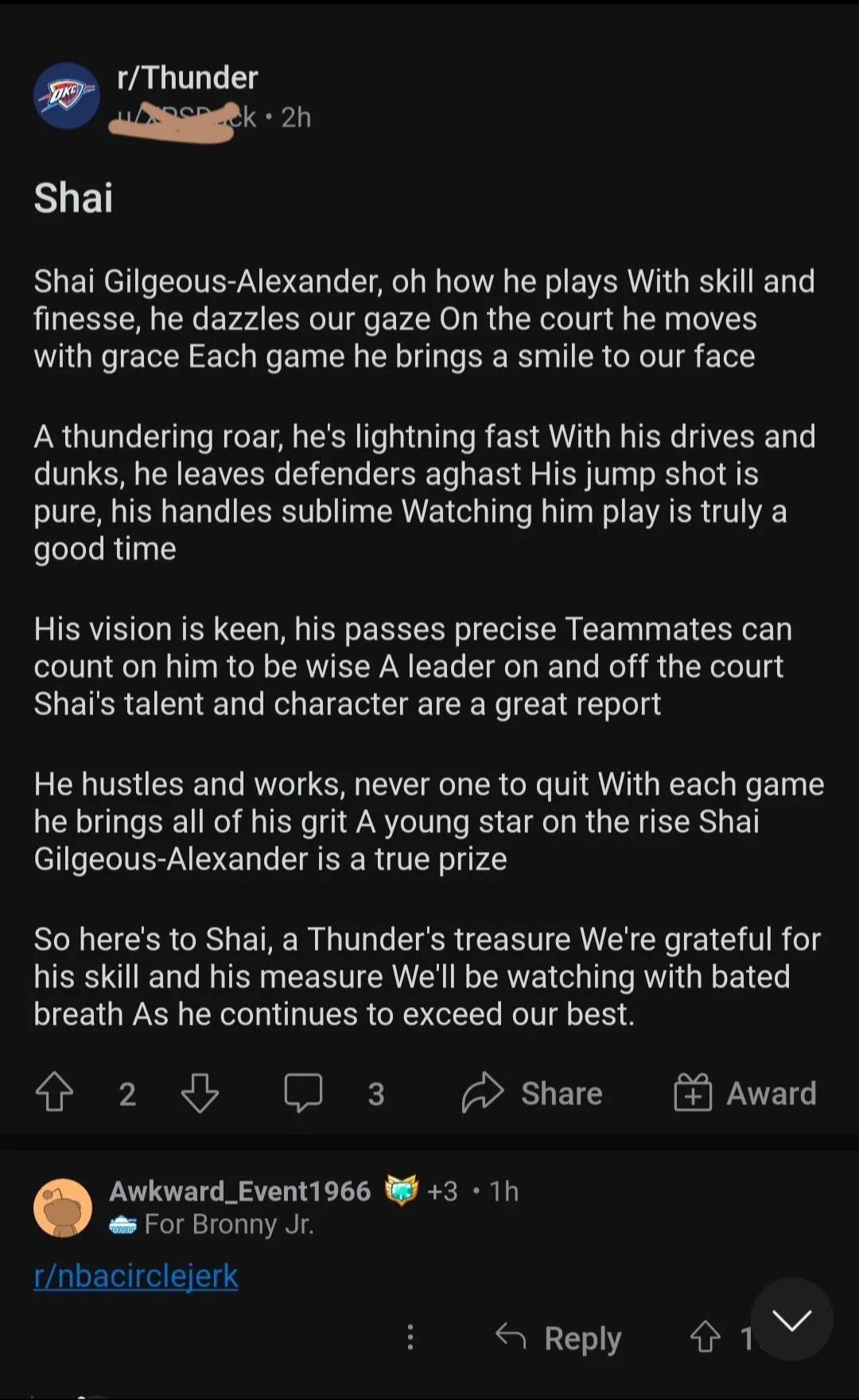Downvote the Shai post
Viewport: 859px width, 1400px height.
click(x=200, y=1093)
